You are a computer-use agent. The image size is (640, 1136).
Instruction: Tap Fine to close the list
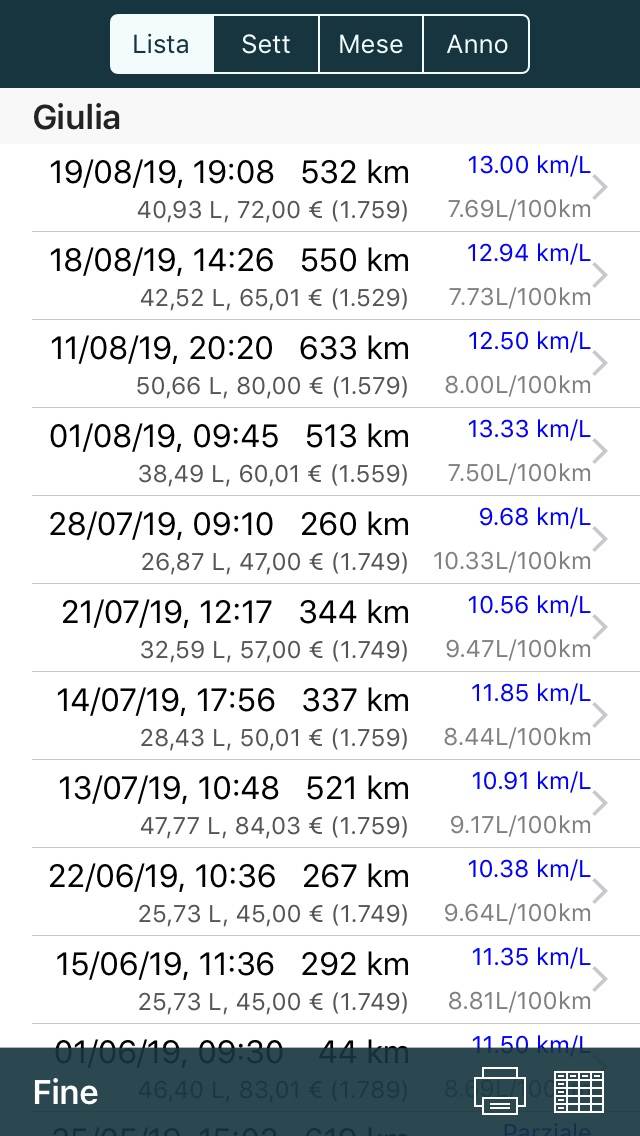pos(66,1092)
